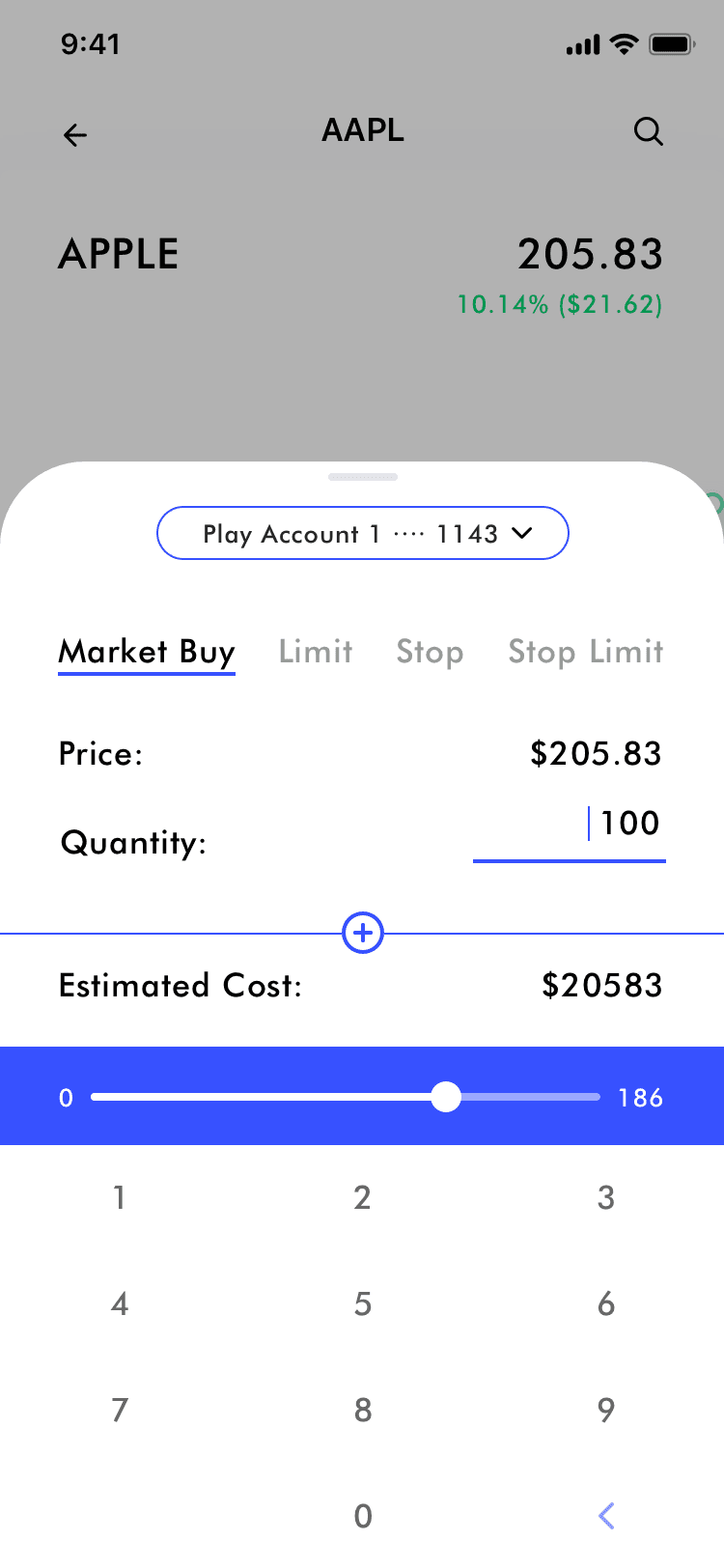Enter digit 3 on the keypad

[x=605, y=1197]
